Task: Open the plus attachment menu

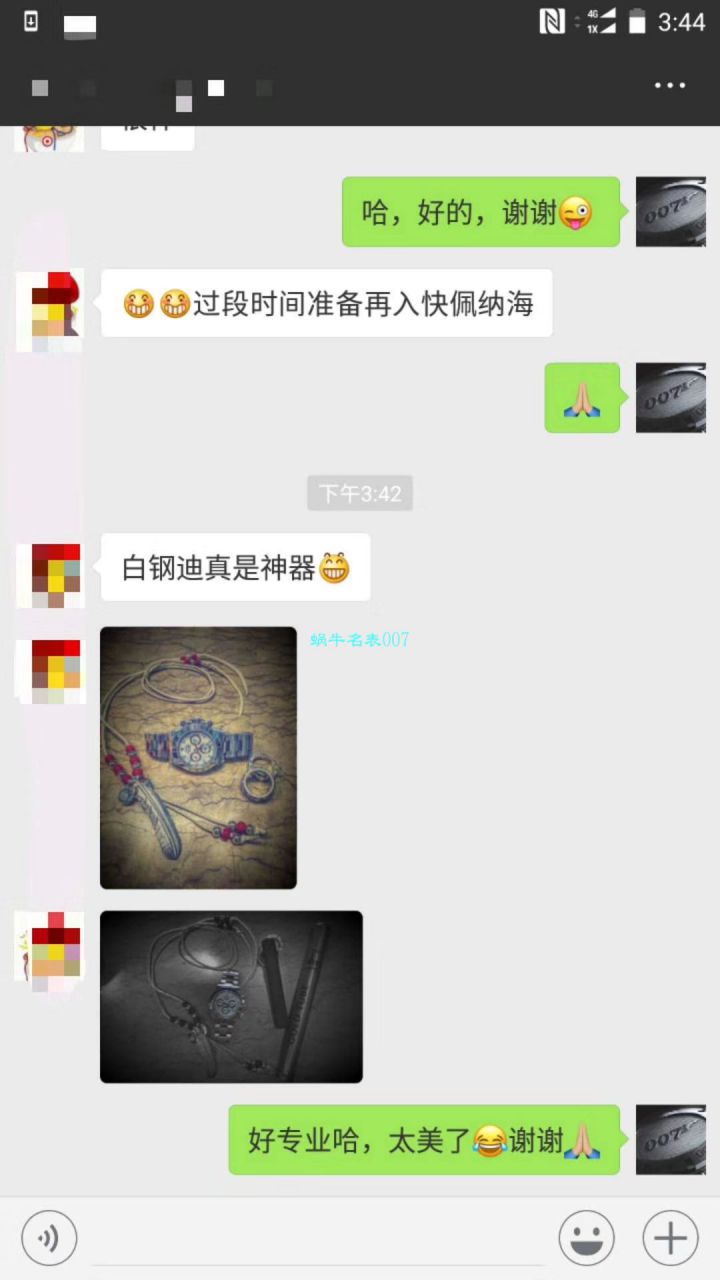Action: pyautogui.click(x=670, y=1238)
